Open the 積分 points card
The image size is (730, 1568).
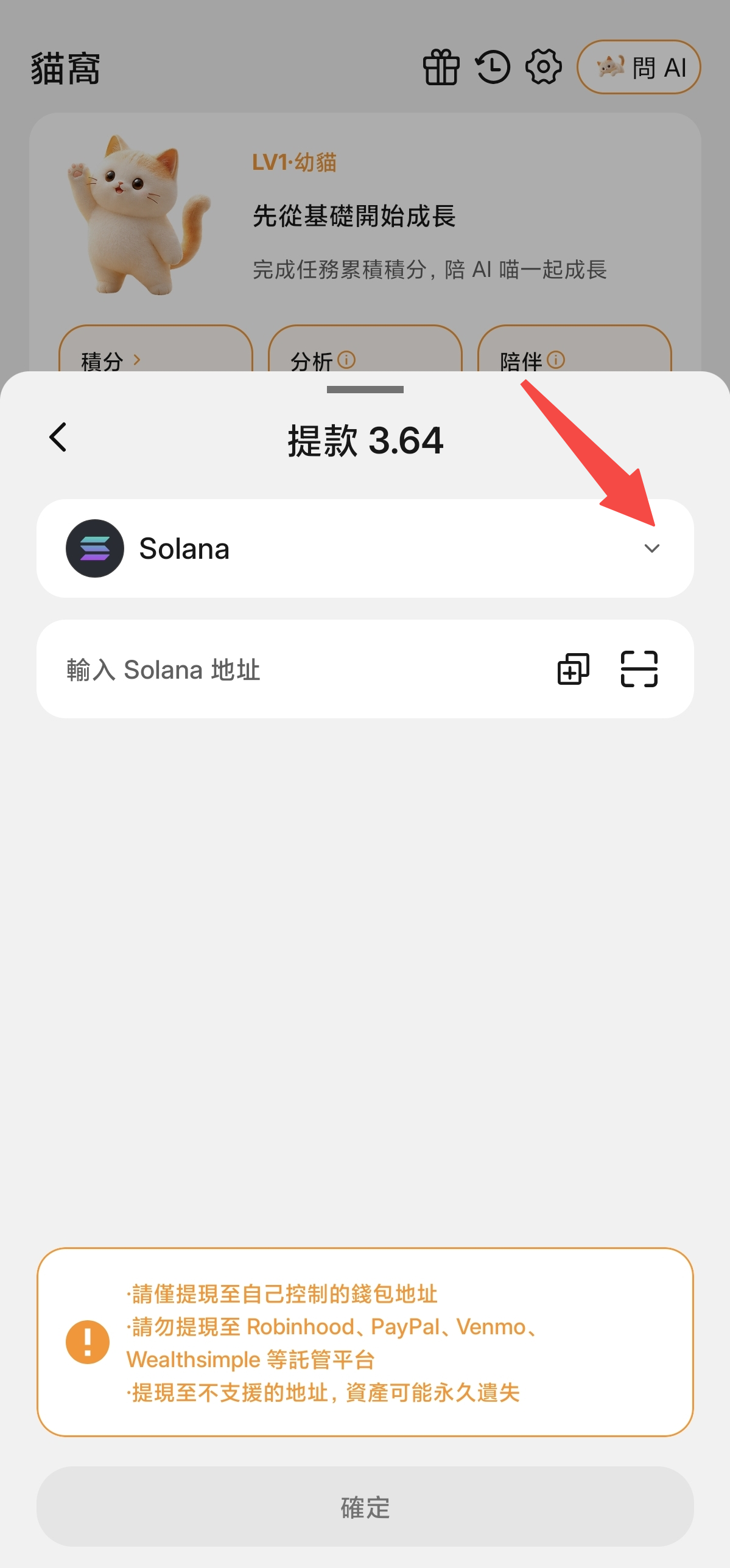point(155,350)
